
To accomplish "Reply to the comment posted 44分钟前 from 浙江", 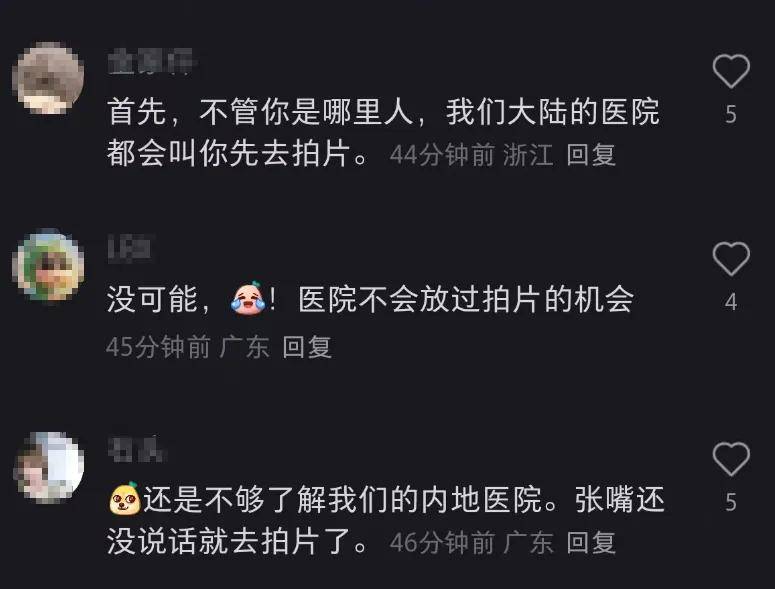I will click(591, 155).
